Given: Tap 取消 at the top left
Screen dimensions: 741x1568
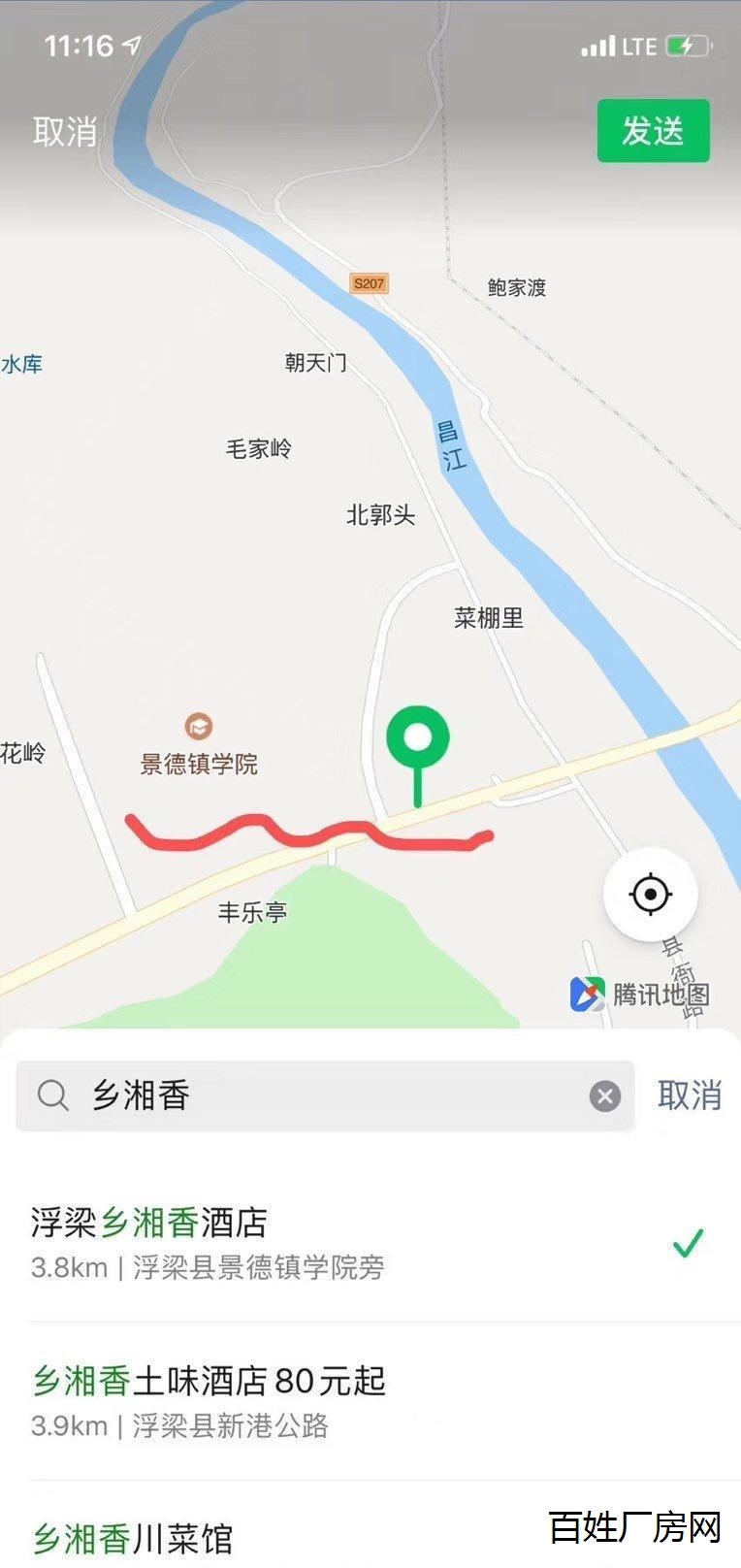Looking at the screenshot, I should 65,132.
